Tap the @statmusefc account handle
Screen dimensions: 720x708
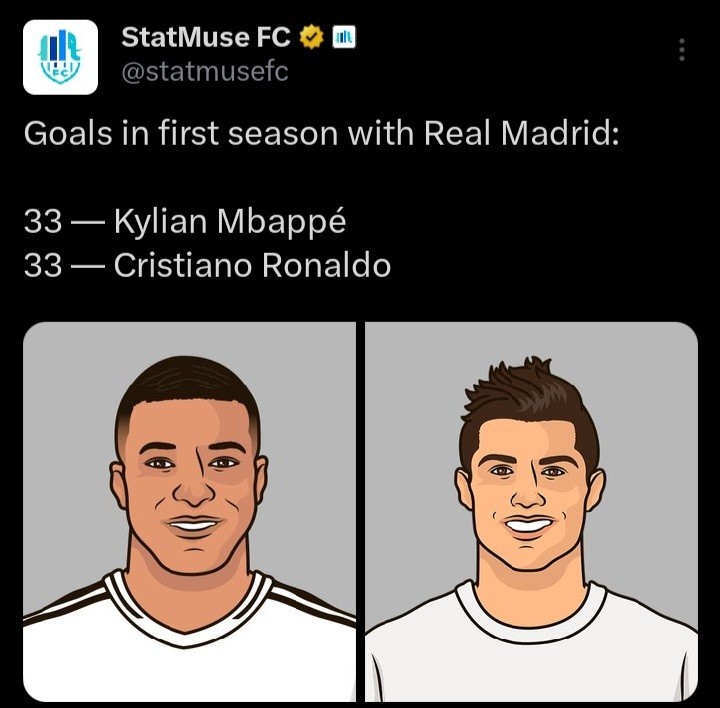click(204, 72)
